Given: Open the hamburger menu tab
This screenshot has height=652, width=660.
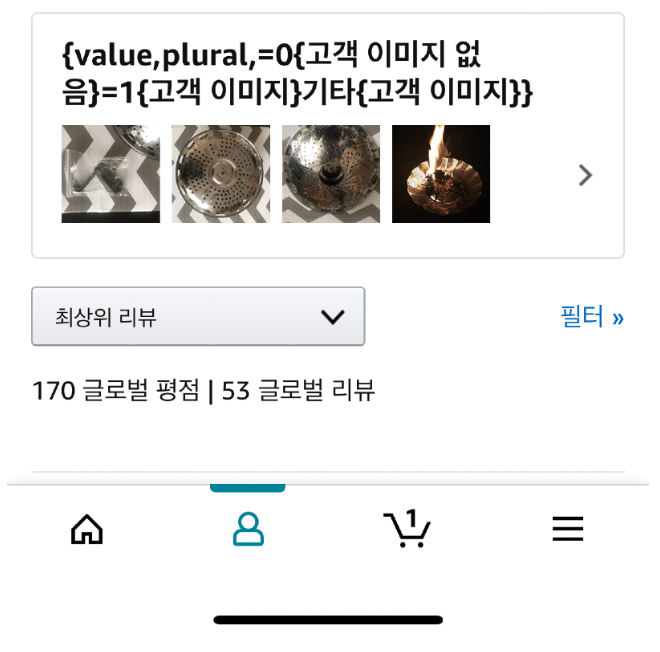Looking at the screenshot, I should pyautogui.click(x=568, y=529).
